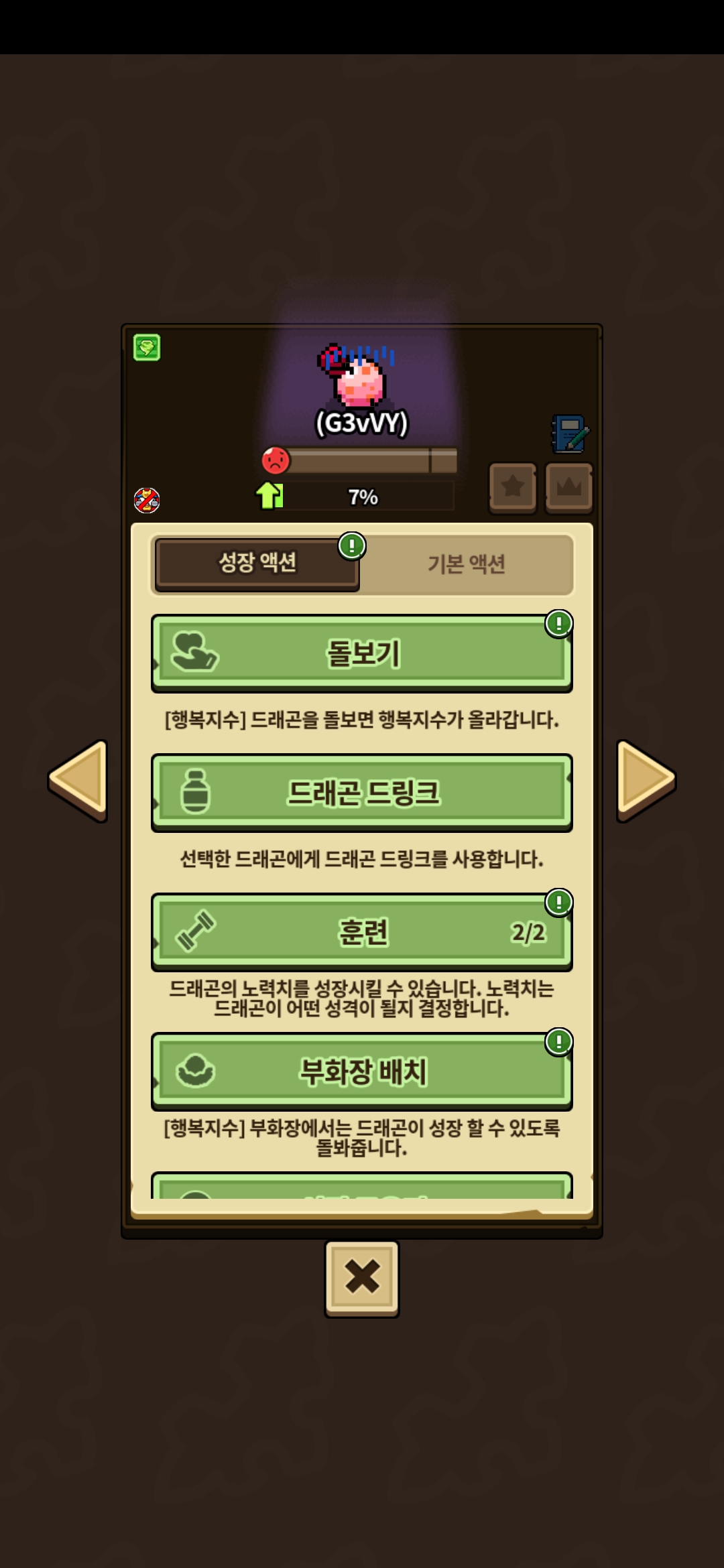Use 드래곤 드링크 on the dragon
Image resolution: width=724 pixels, height=1568 pixels.
click(x=362, y=793)
